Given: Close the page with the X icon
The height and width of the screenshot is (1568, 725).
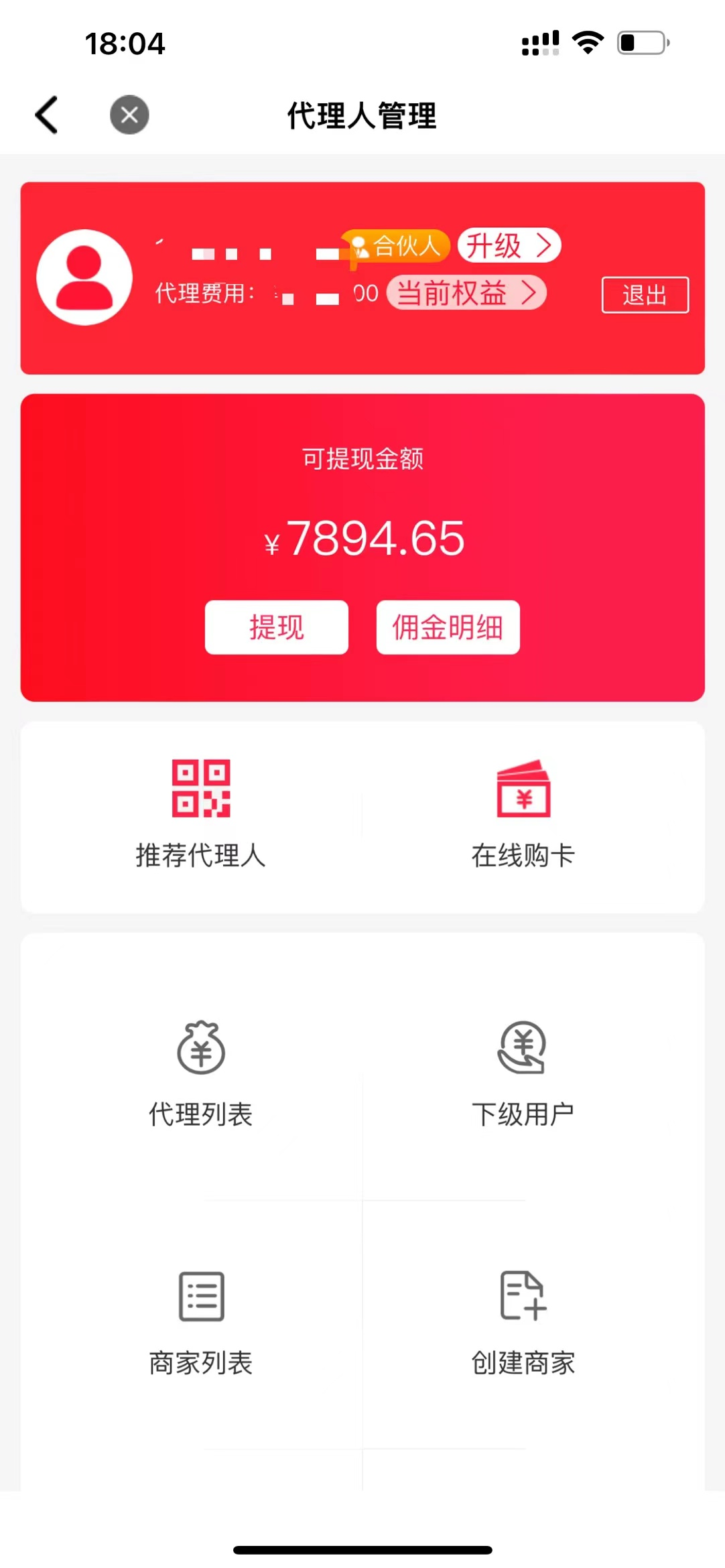Looking at the screenshot, I should click(129, 115).
